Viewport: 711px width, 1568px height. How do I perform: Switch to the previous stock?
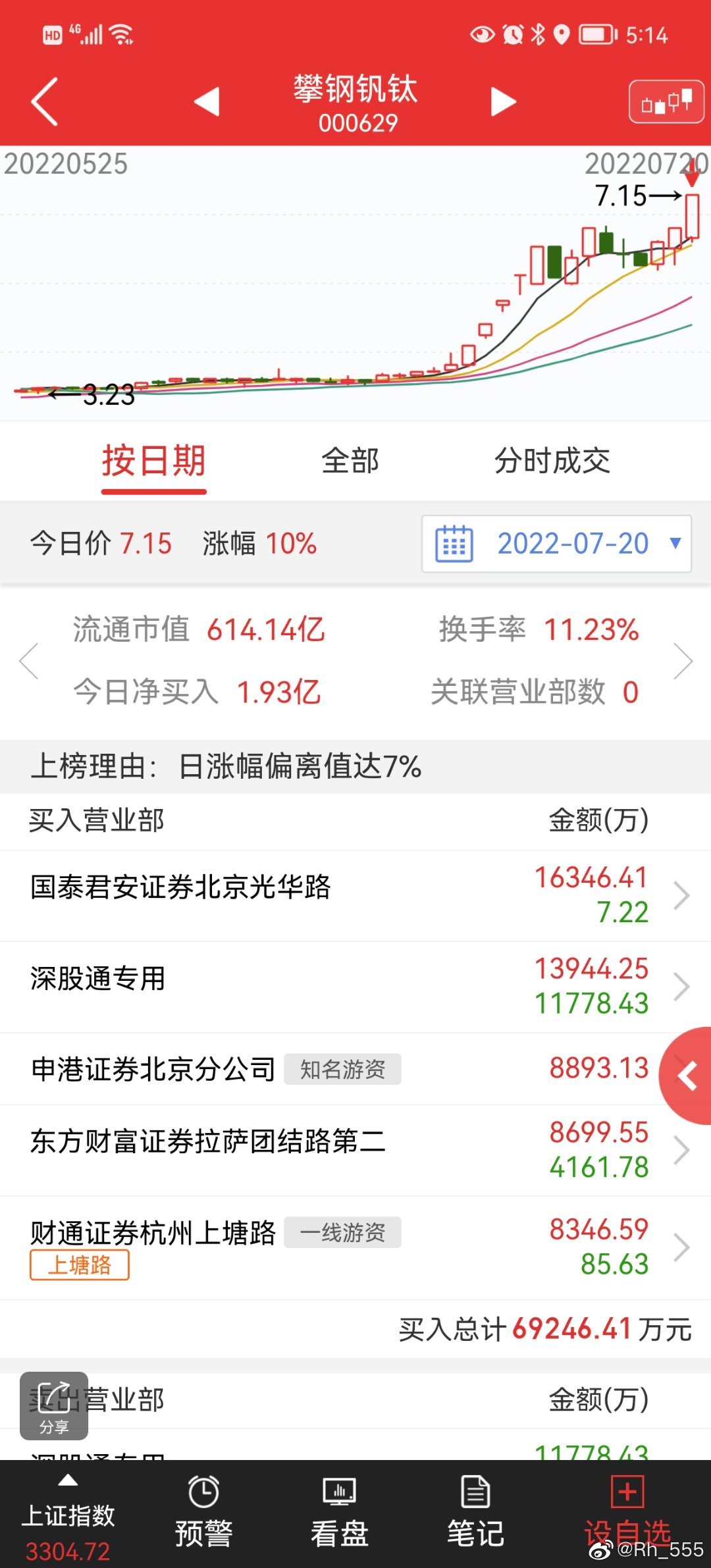click(207, 101)
